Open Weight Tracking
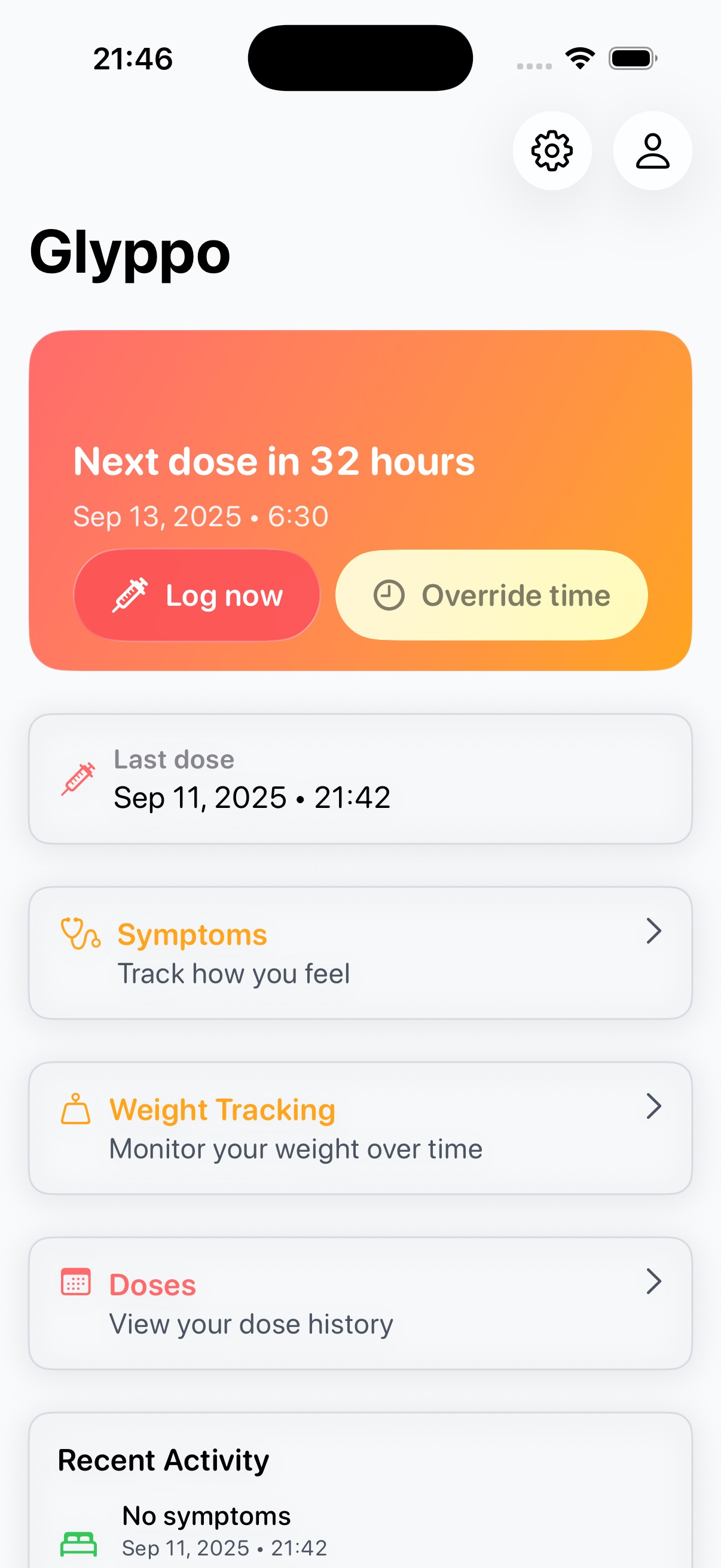The height and width of the screenshot is (1568, 721). 359,1127
